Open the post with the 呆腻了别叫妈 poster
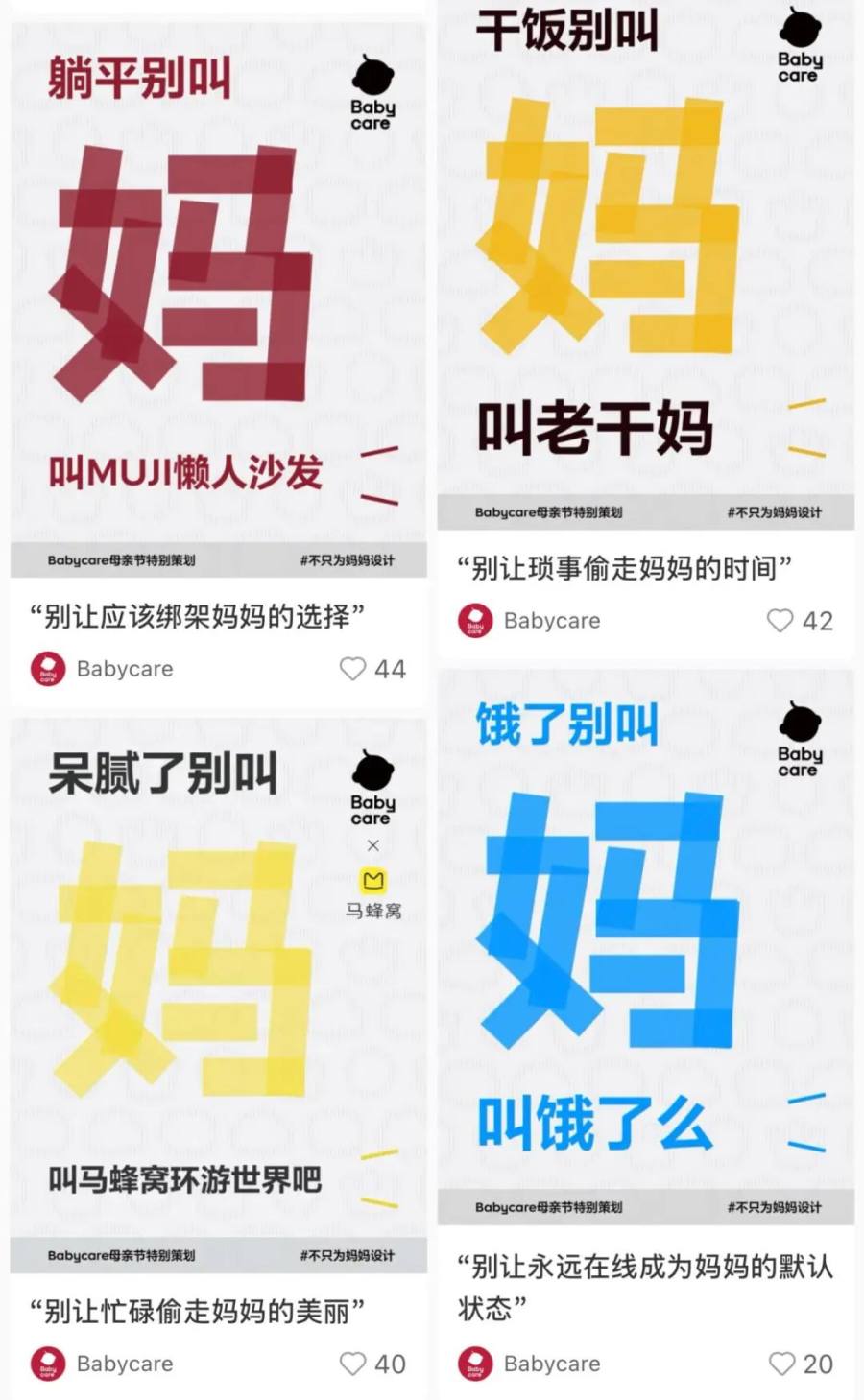 218,988
